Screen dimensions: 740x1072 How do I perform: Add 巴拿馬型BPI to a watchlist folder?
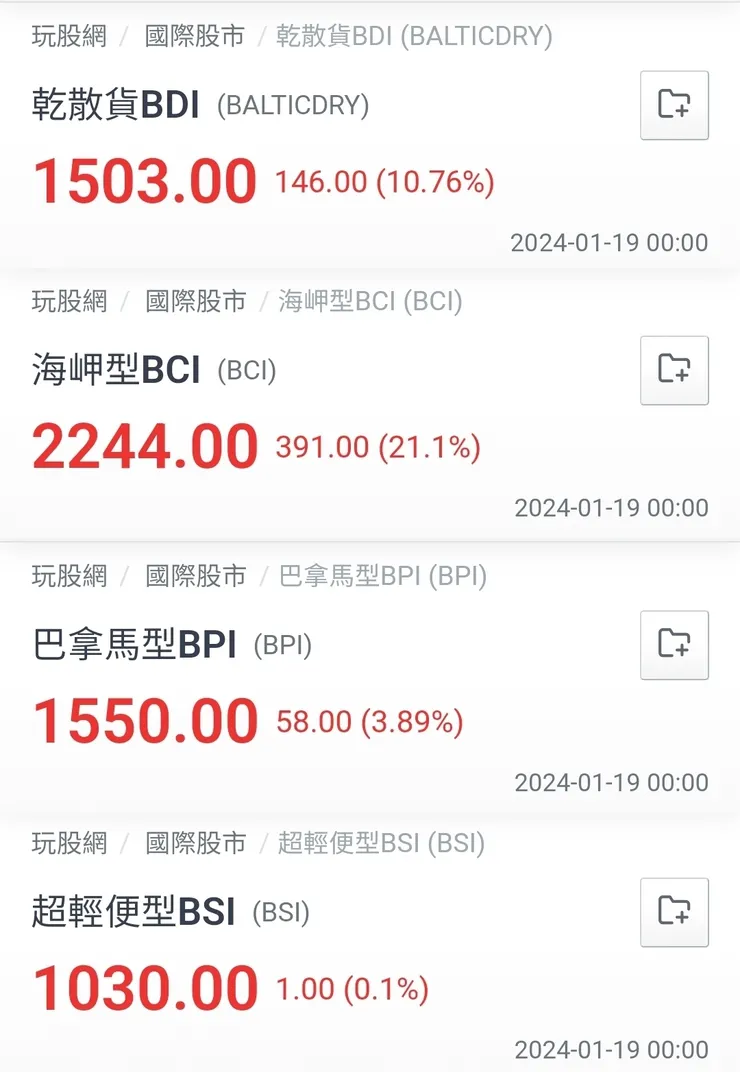674,645
